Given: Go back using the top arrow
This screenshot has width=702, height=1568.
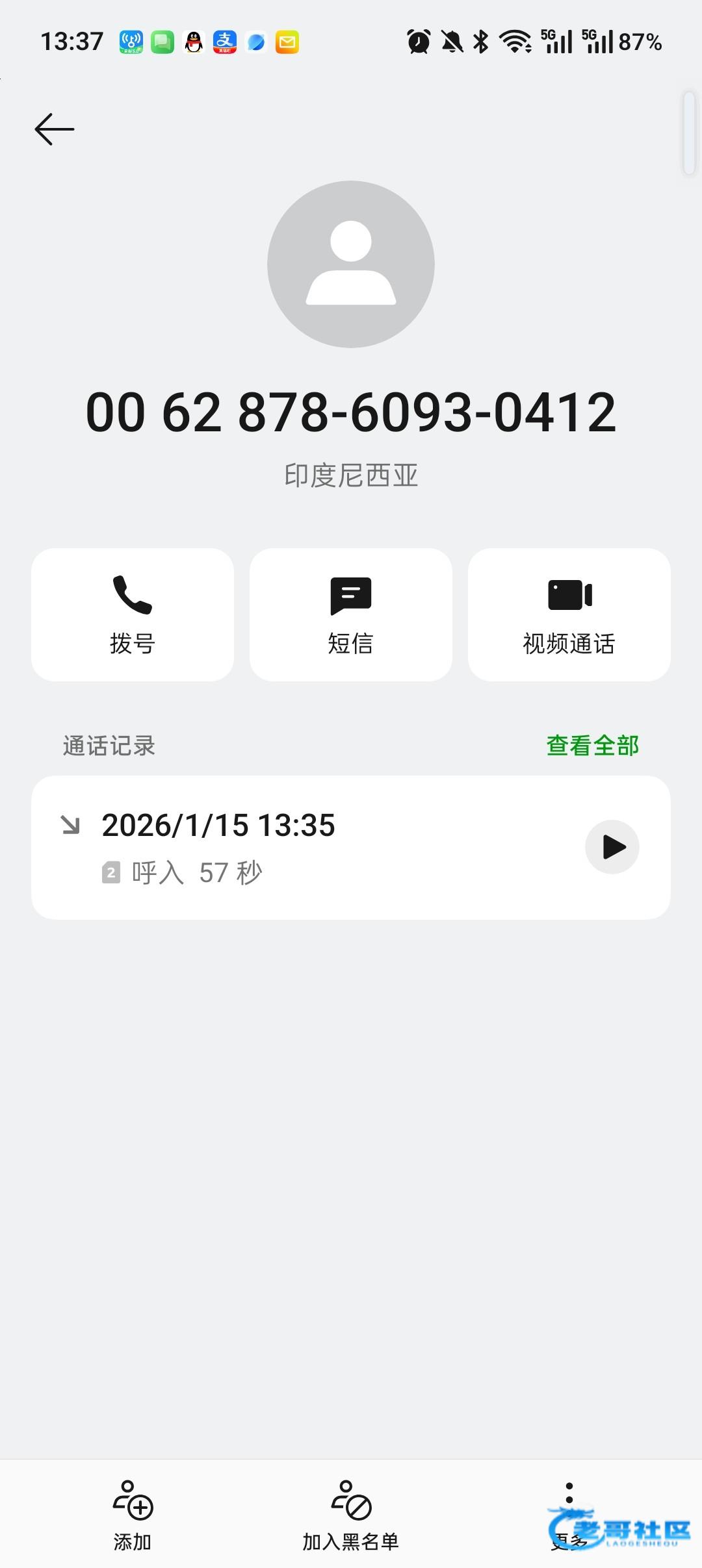Looking at the screenshot, I should (x=55, y=129).
